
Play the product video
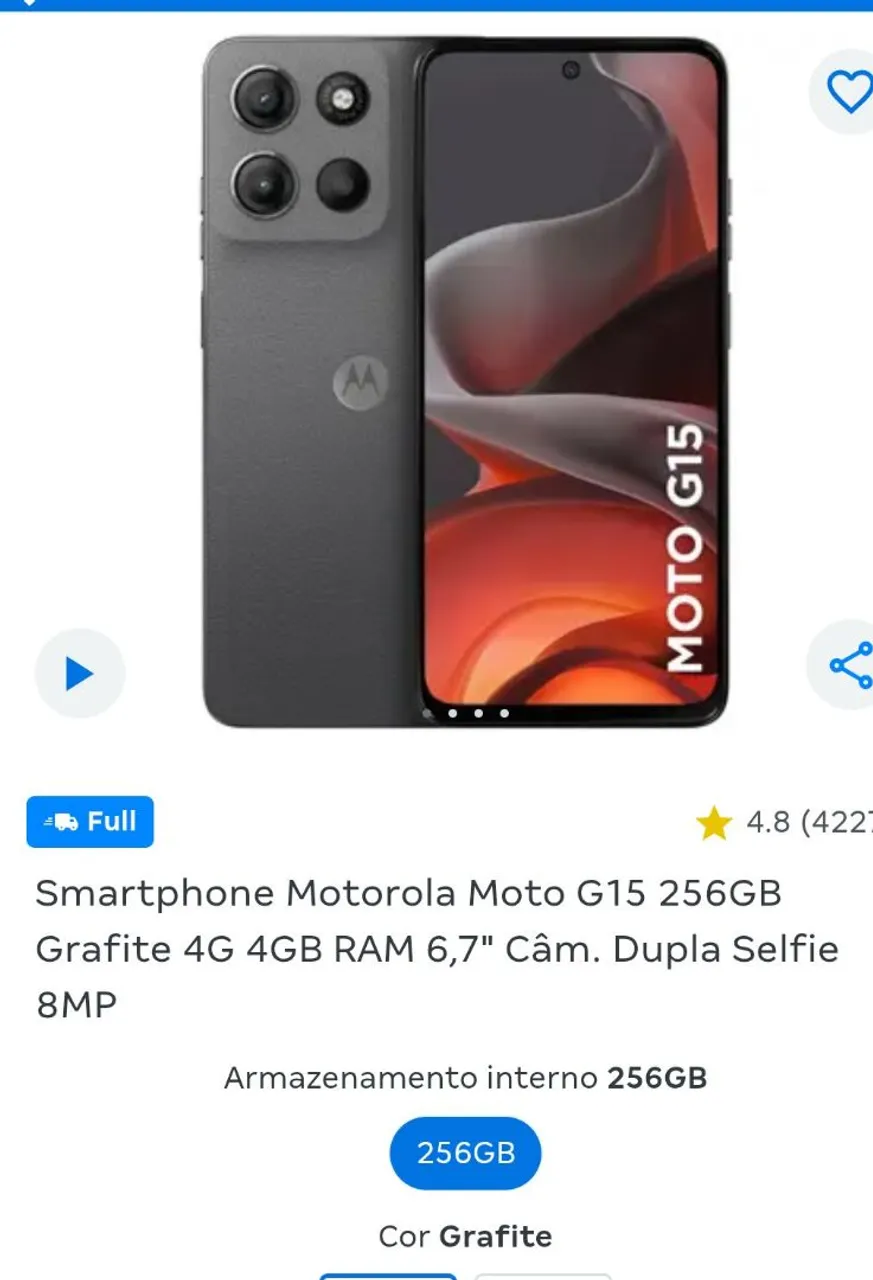pos(79,673)
